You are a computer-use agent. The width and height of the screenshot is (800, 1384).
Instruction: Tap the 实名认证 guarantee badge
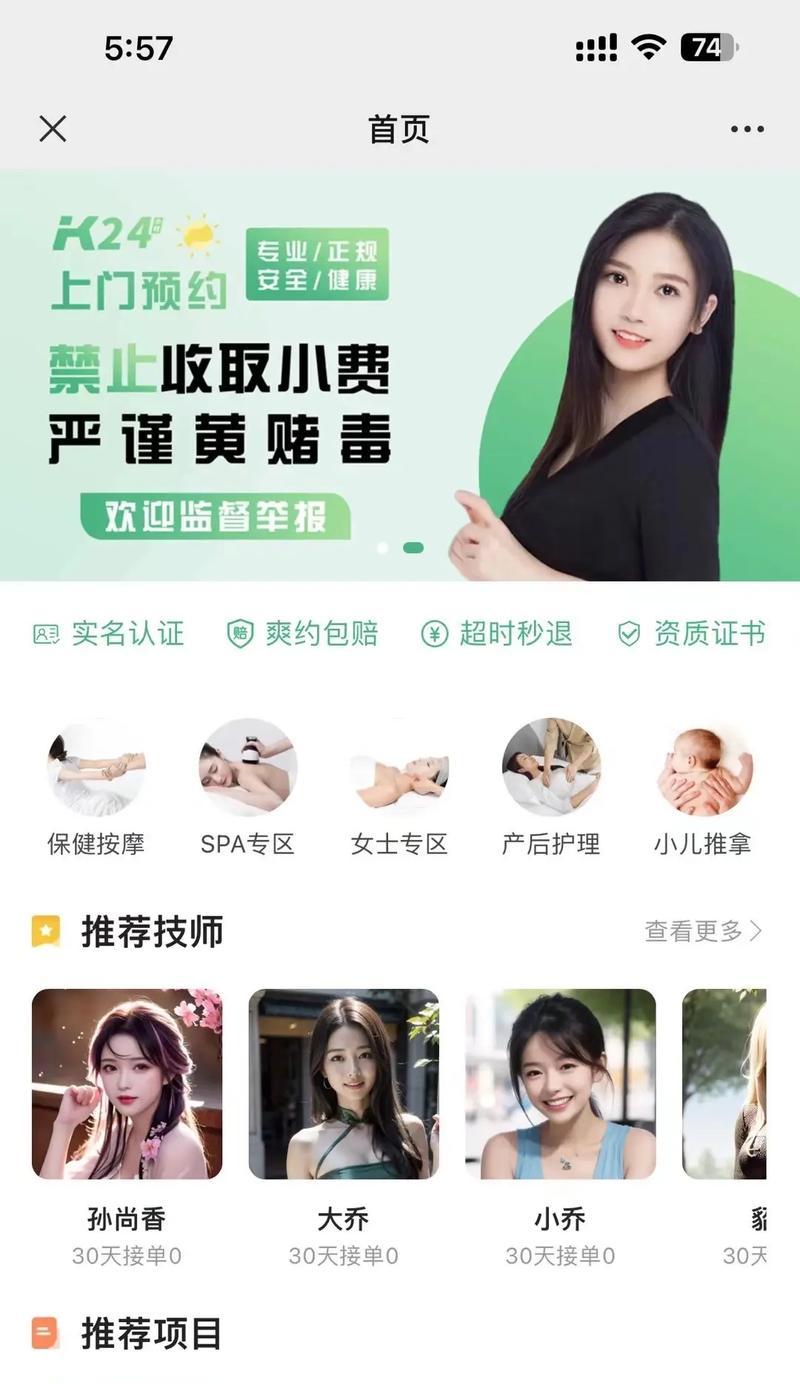(x=109, y=633)
